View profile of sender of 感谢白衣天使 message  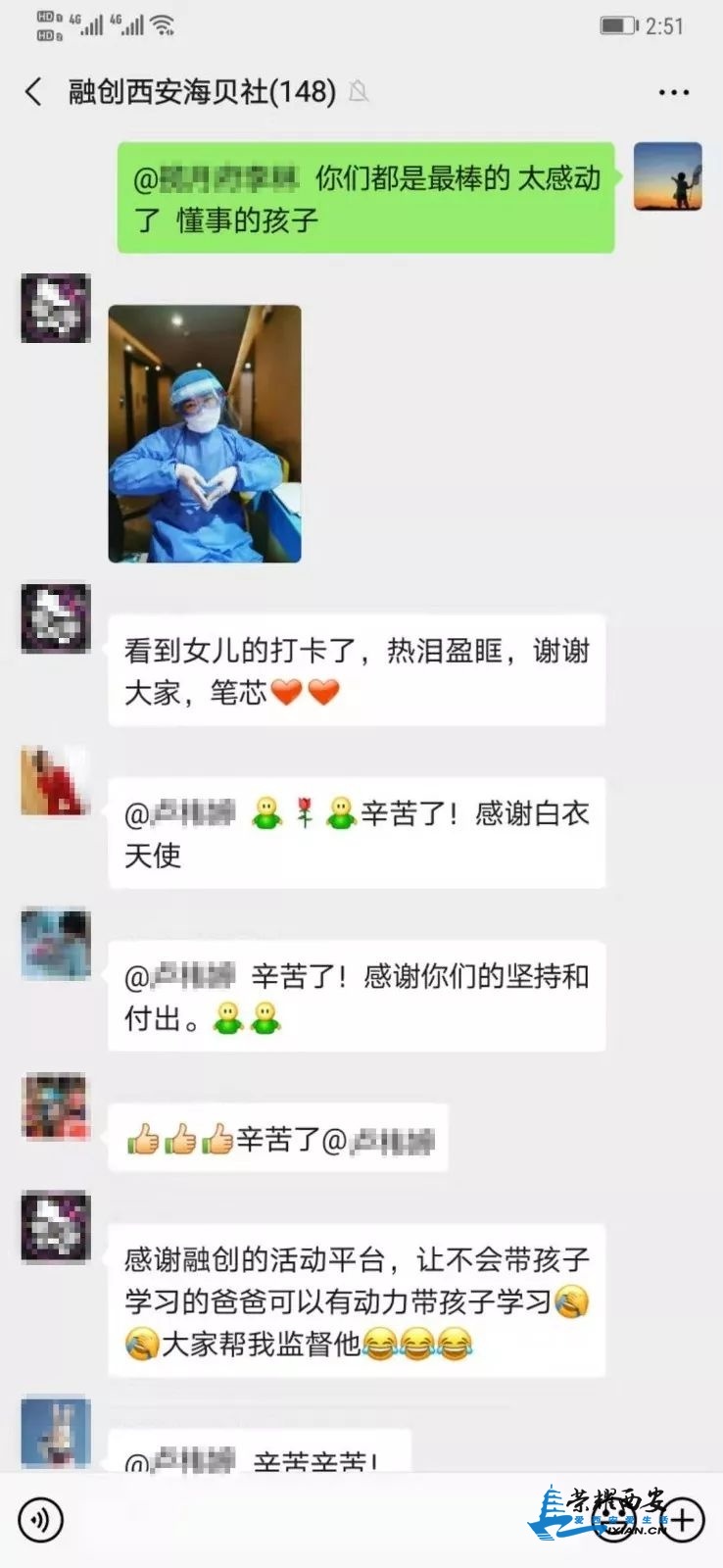pyautogui.click(x=56, y=780)
